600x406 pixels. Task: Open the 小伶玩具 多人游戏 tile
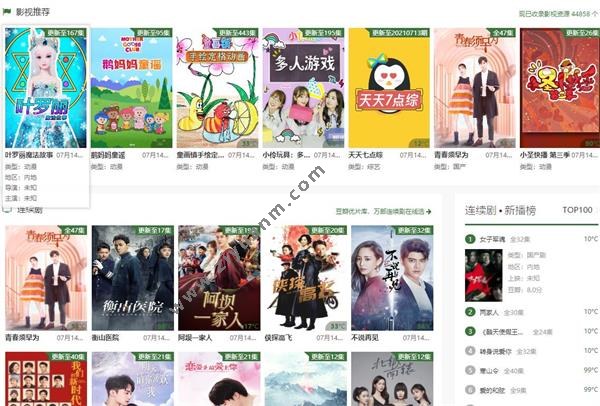(303, 88)
